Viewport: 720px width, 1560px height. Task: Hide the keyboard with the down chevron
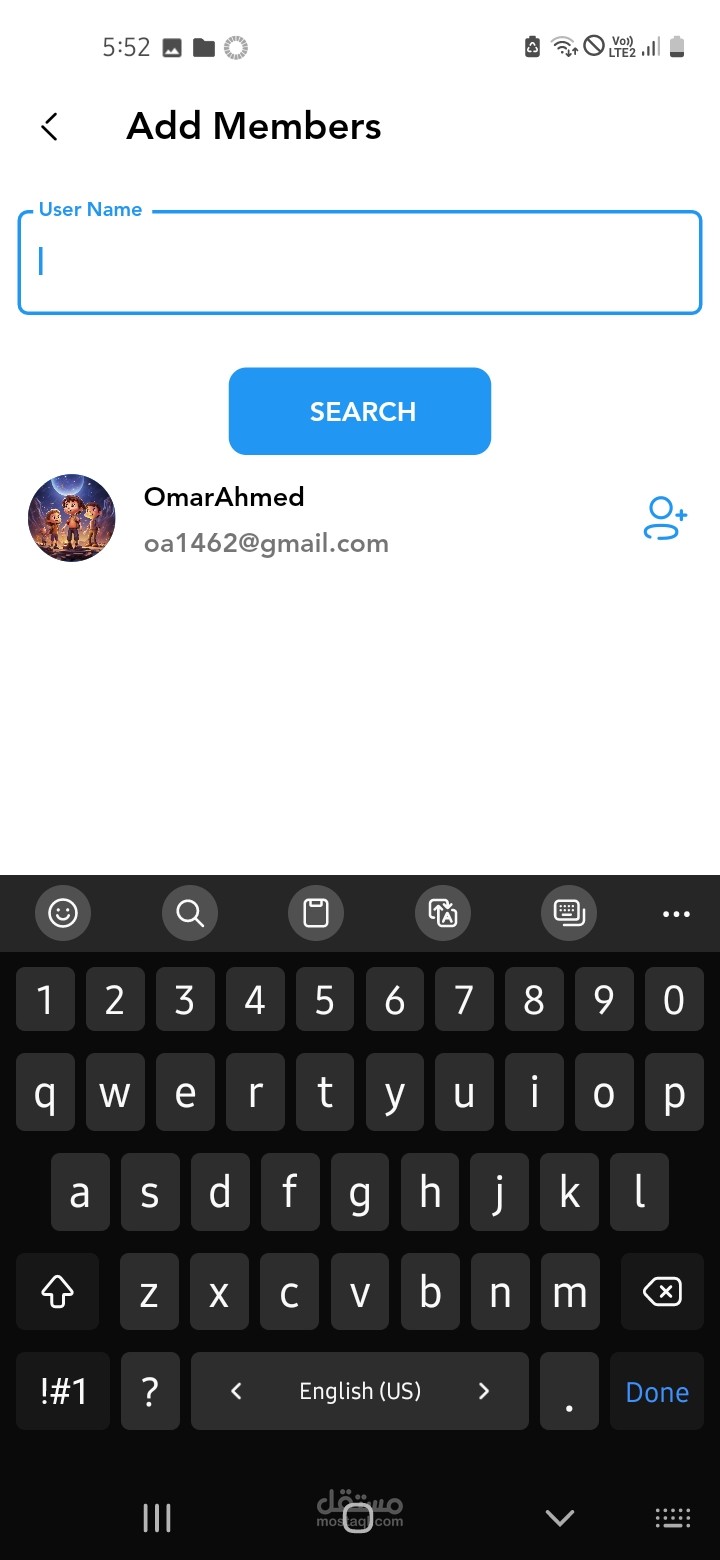point(560,1517)
